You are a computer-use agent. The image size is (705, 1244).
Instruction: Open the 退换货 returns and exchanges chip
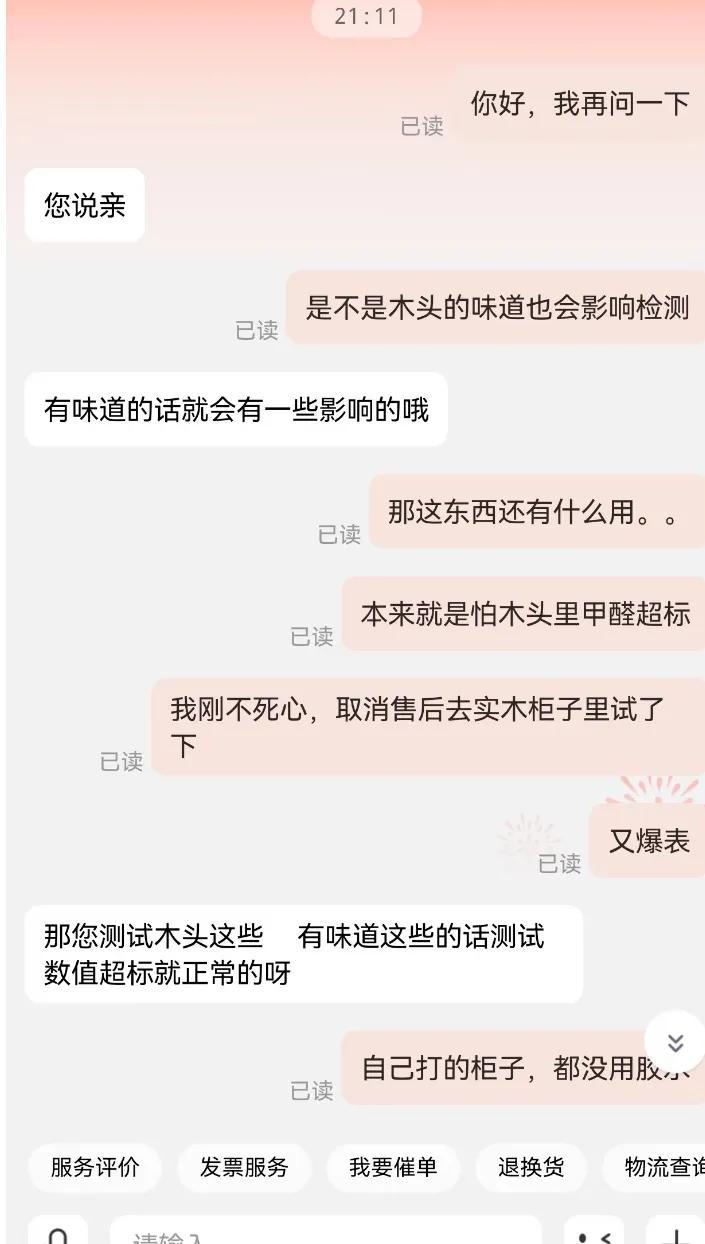tap(531, 1167)
